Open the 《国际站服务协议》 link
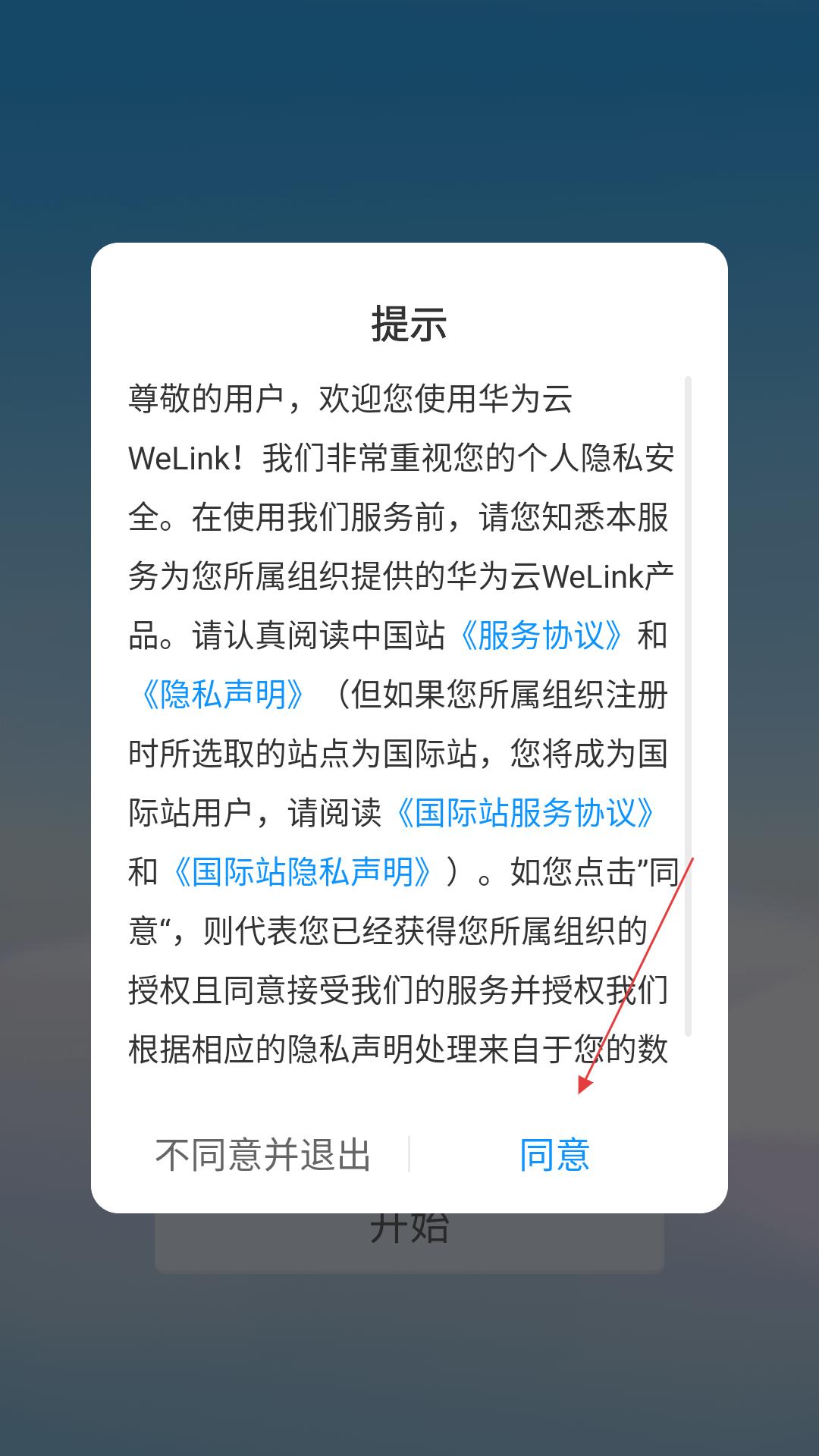 coord(525,813)
